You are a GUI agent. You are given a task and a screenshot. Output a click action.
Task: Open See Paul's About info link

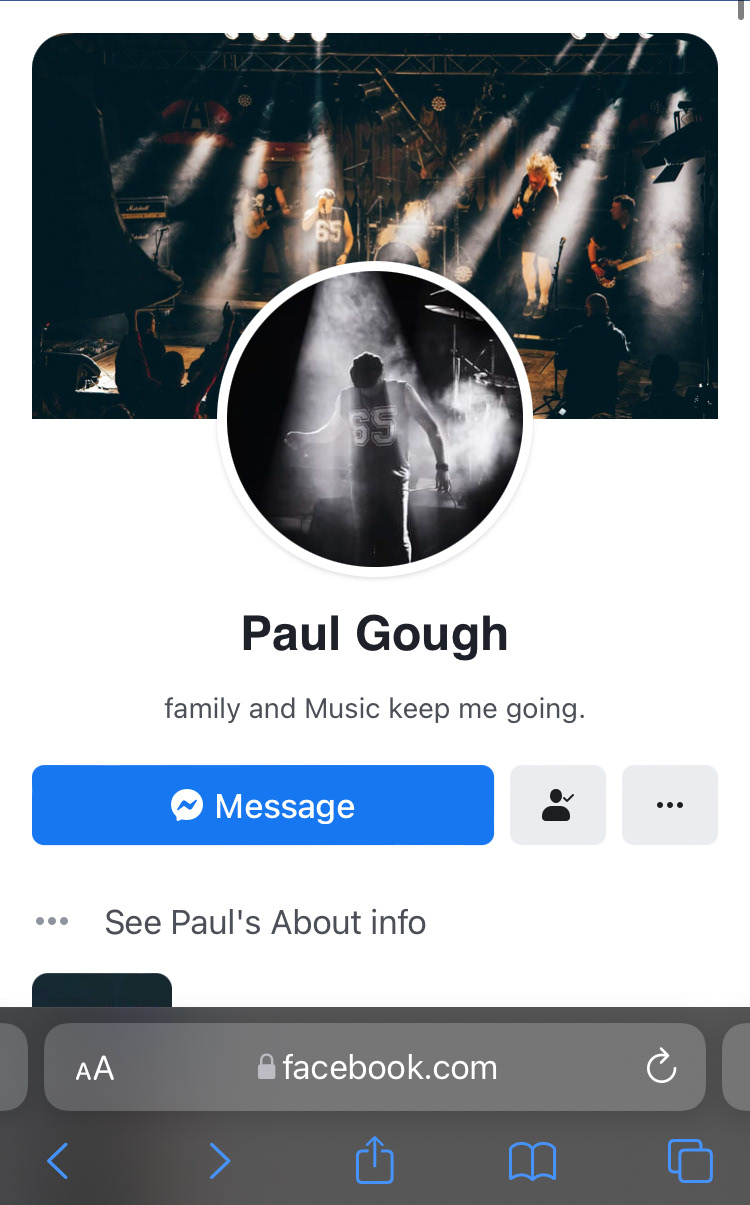[265, 921]
